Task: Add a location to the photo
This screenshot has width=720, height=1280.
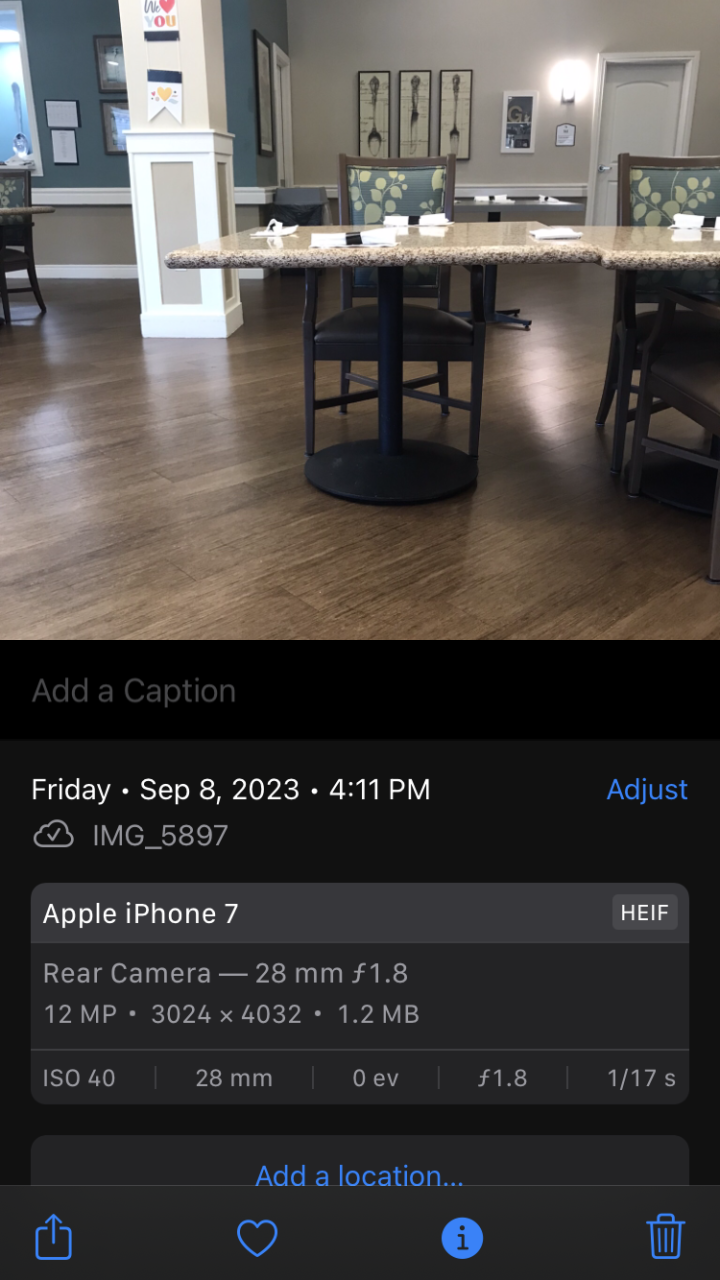Action: pyautogui.click(x=359, y=1175)
